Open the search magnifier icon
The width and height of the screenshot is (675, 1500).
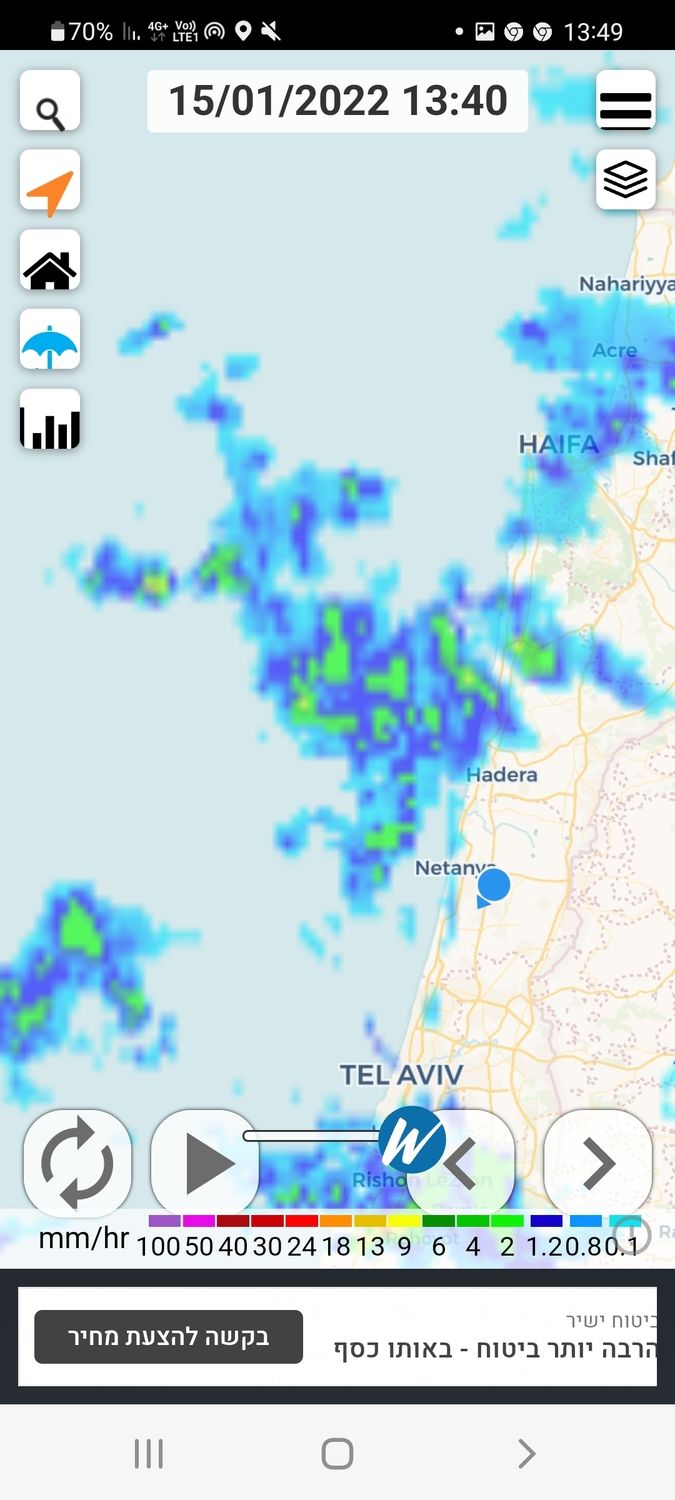pos(50,101)
